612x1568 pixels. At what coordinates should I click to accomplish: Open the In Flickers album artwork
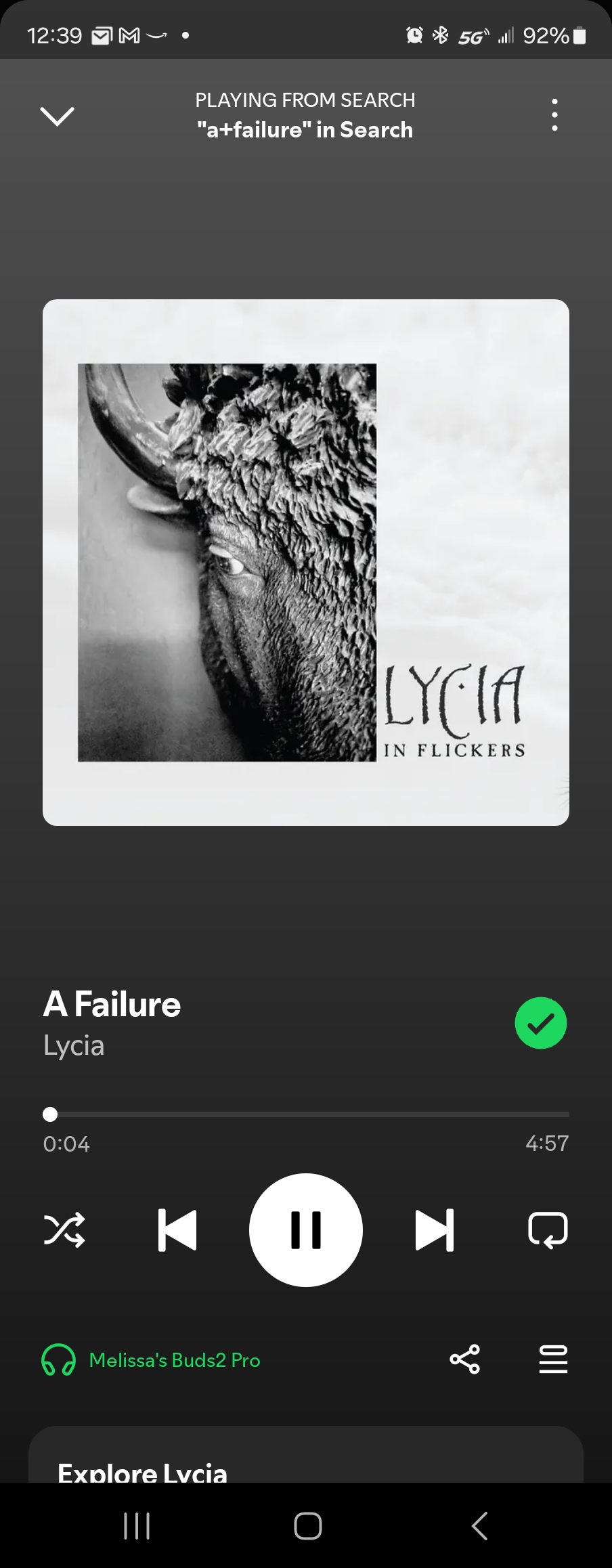click(x=306, y=562)
